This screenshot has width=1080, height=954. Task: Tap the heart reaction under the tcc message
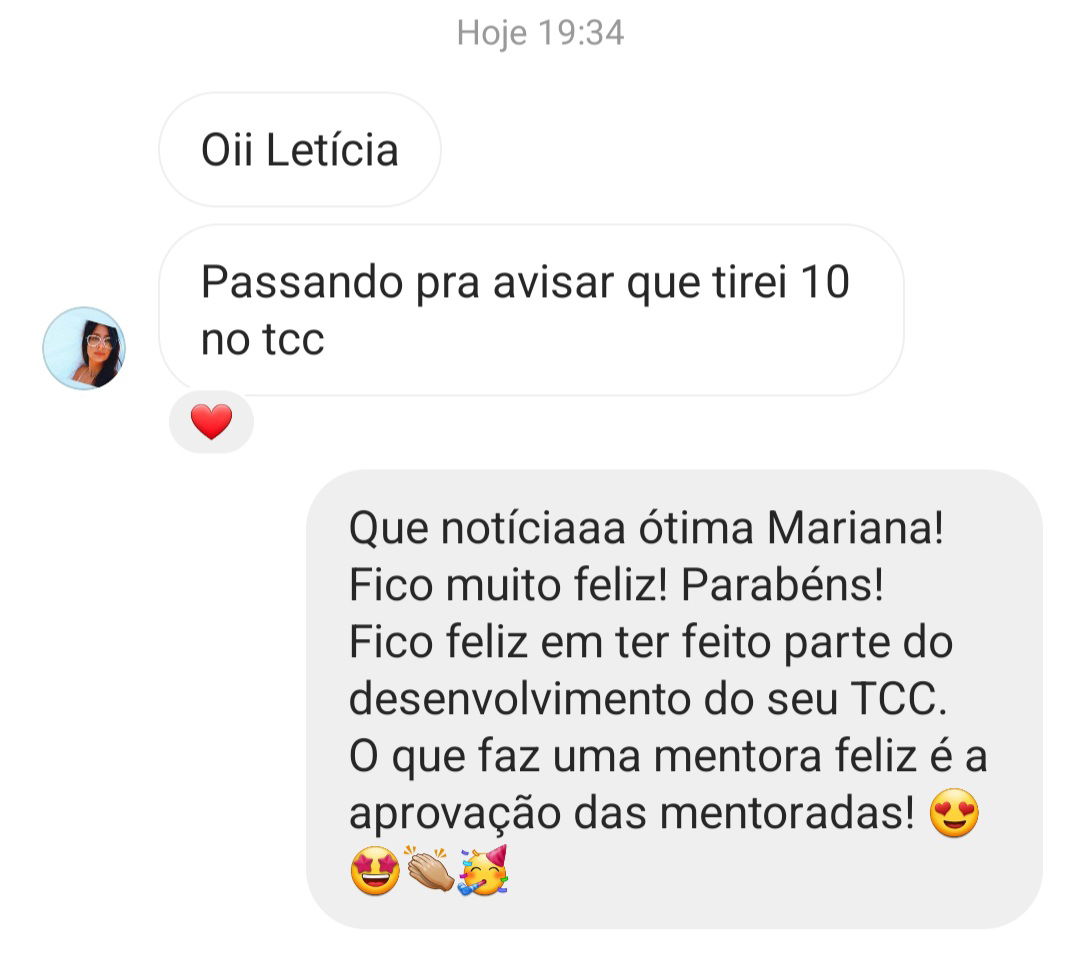(211, 422)
